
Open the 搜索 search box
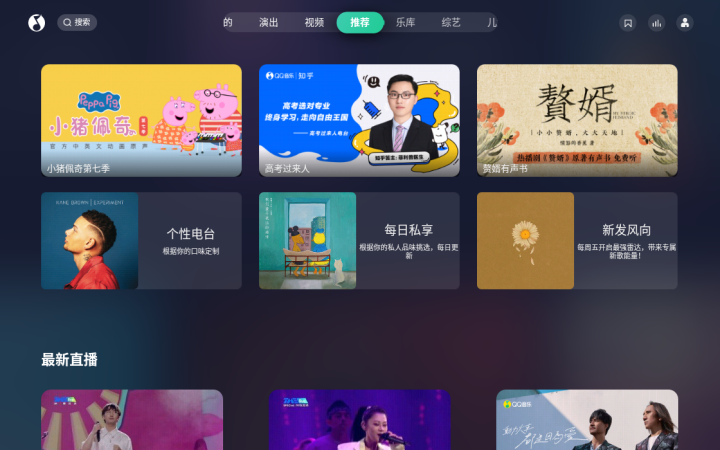click(x=77, y=22)
